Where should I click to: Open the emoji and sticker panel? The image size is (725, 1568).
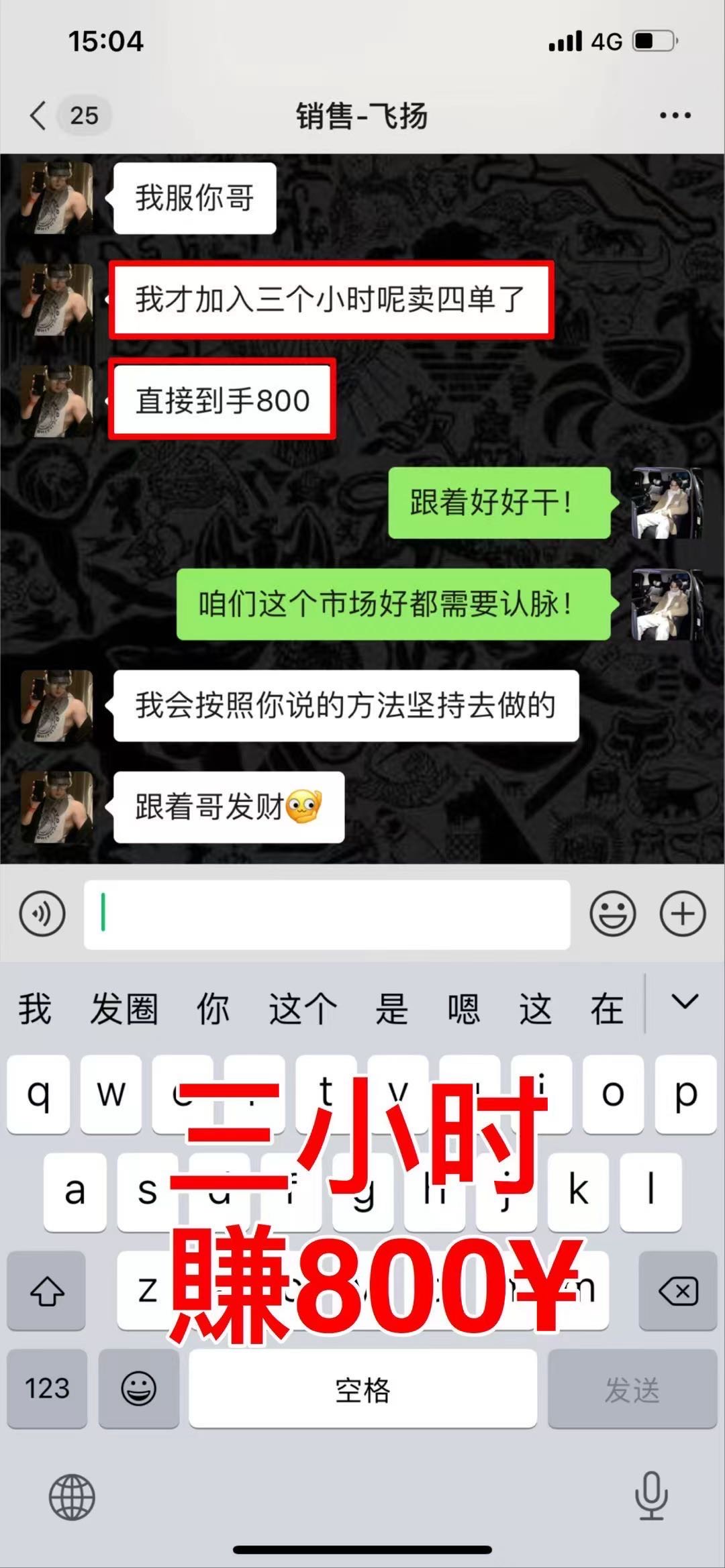[612, 914]
